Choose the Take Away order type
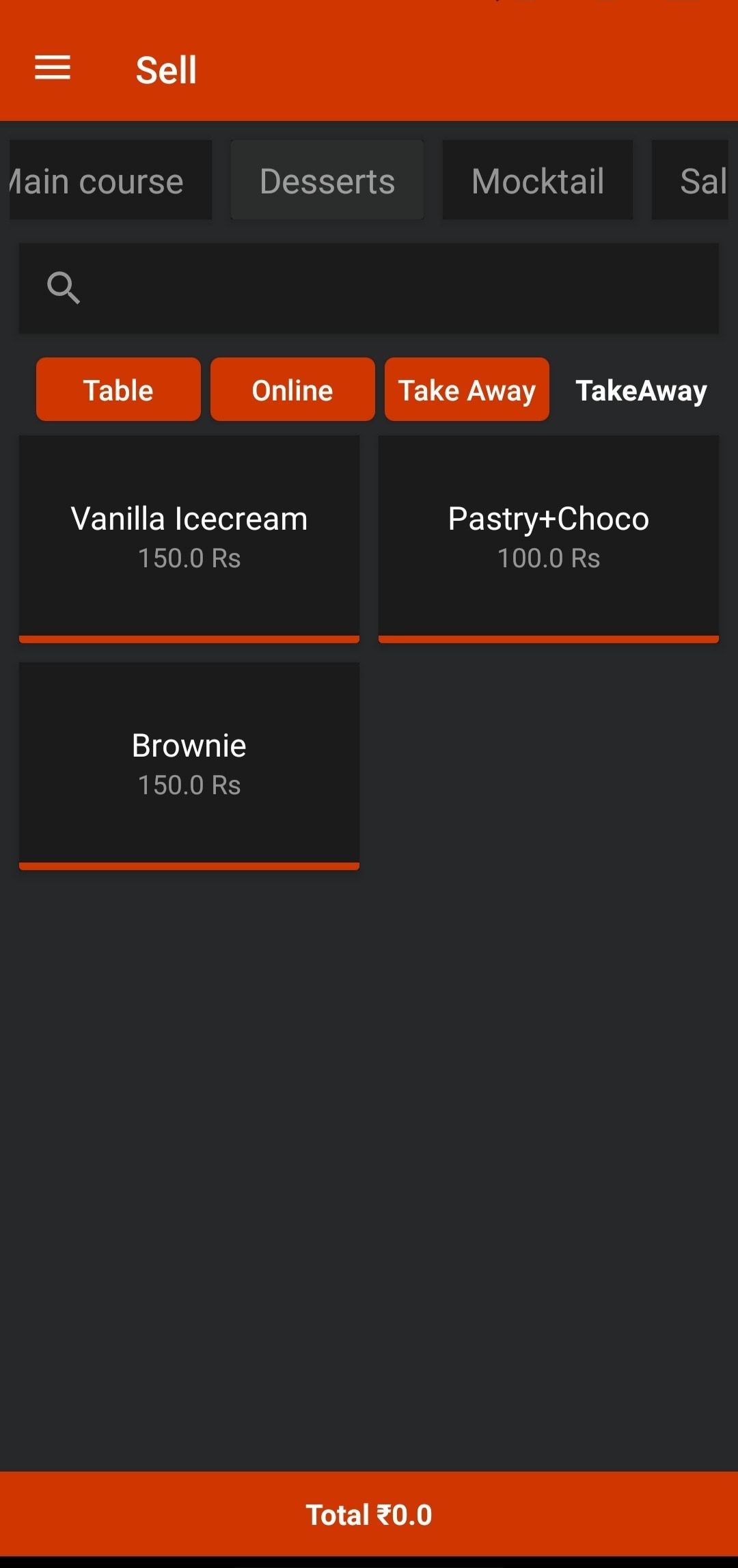This screenshot has height=1568, width=738. click(x=467, y=390)
